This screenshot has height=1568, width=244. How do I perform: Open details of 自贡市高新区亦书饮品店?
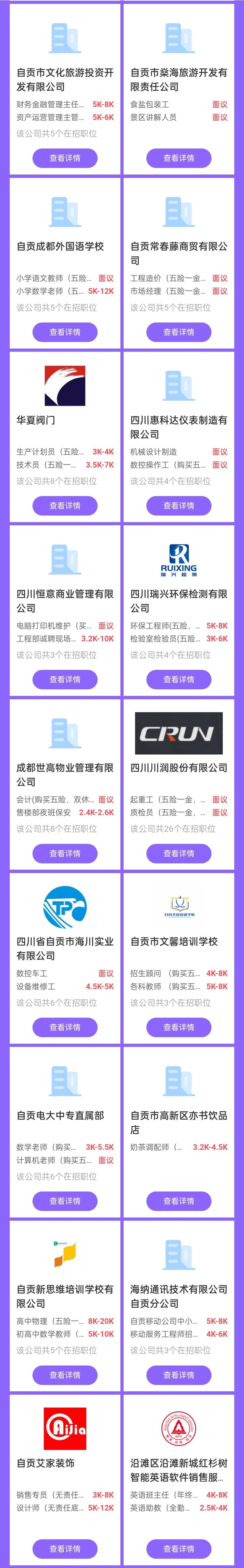[179, 1201]
